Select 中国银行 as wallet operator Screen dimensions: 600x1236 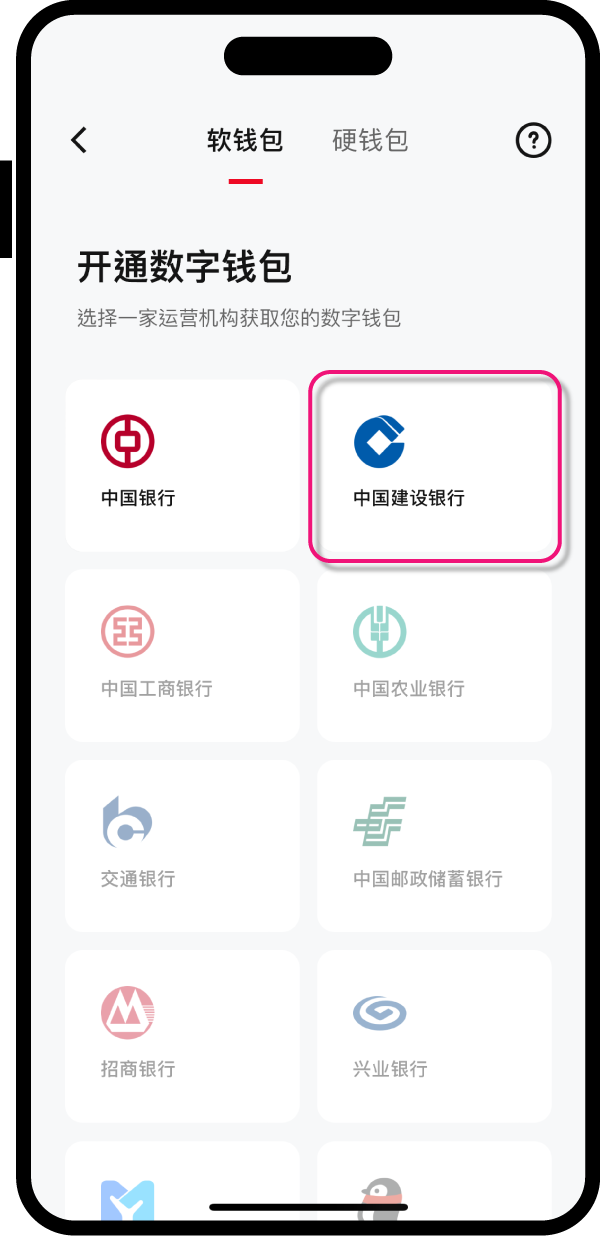tap(183, 465)
